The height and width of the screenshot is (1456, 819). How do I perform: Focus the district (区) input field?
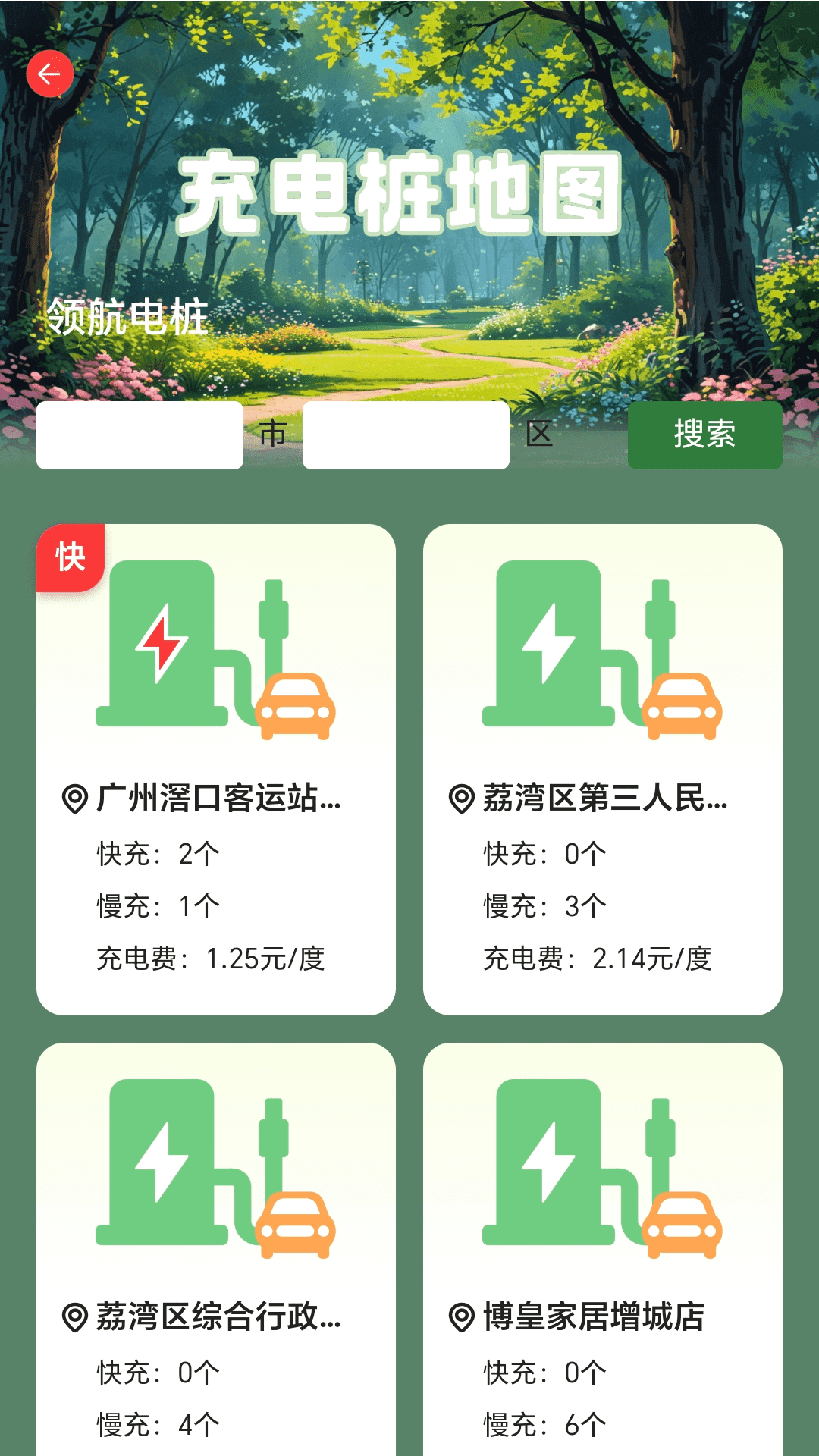(406, 435)
